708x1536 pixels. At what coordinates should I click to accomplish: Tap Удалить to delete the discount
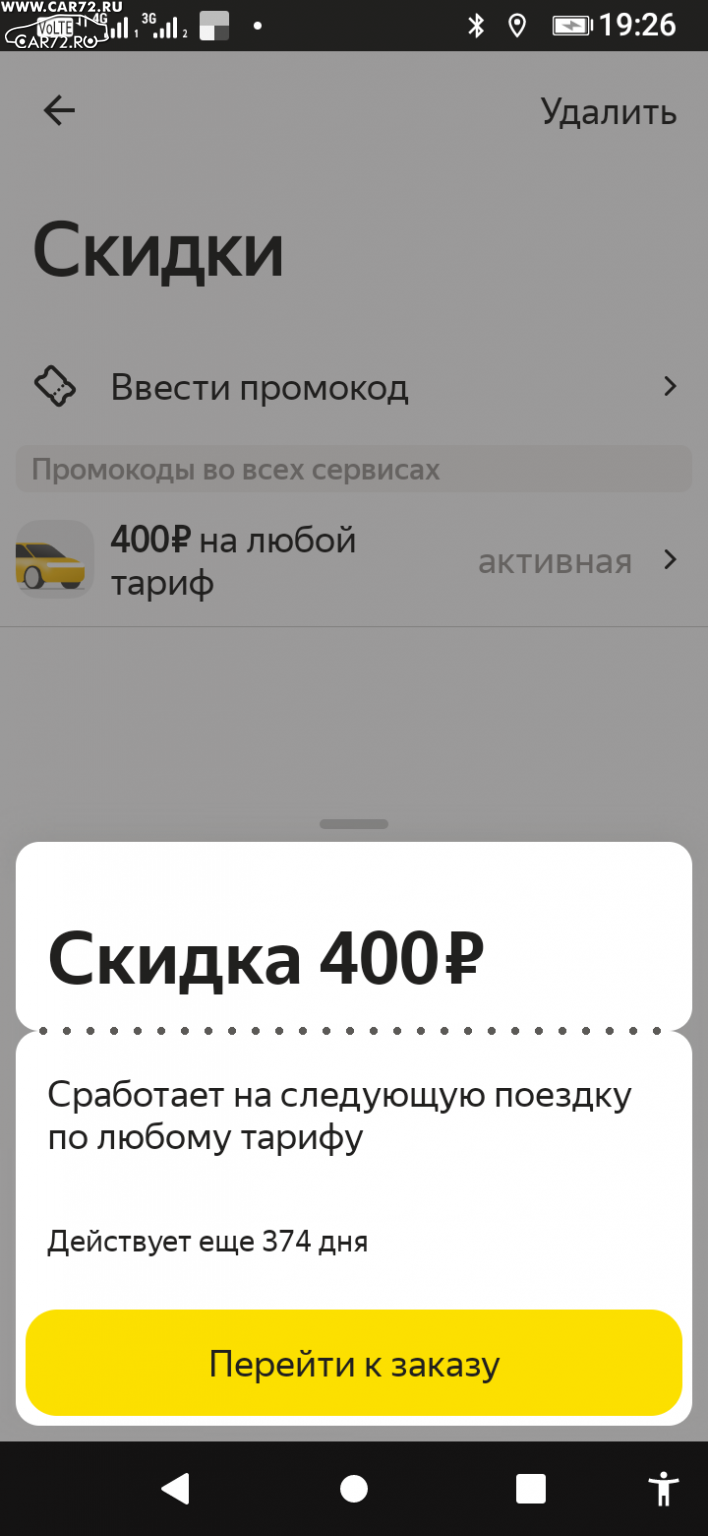click(608, 112)
